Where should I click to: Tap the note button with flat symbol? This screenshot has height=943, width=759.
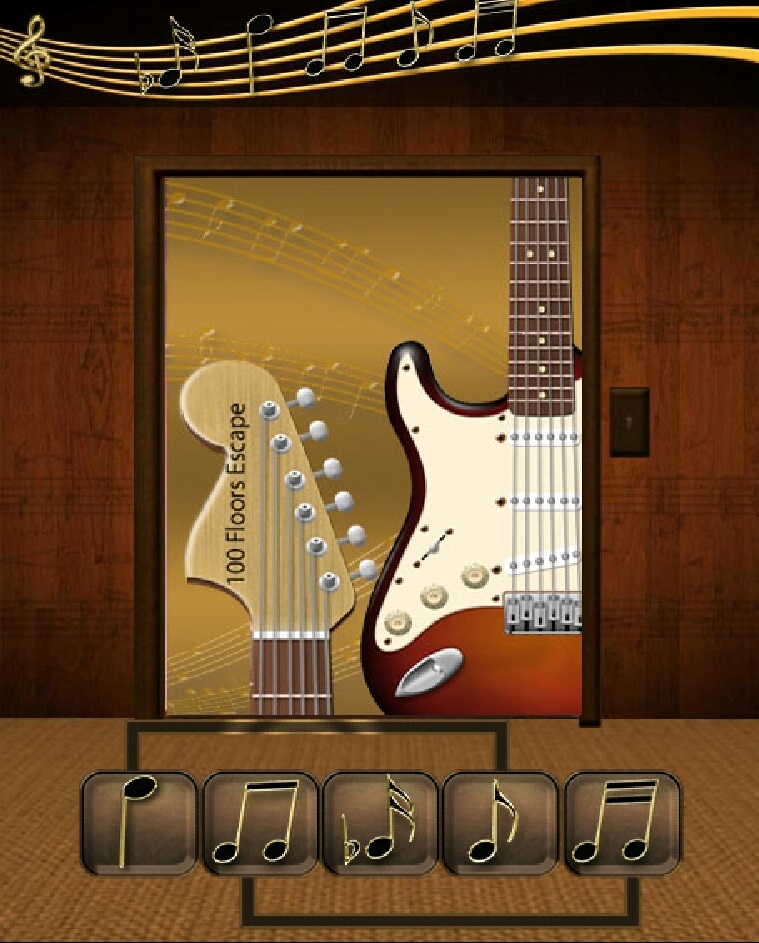[x=380, y=823]
